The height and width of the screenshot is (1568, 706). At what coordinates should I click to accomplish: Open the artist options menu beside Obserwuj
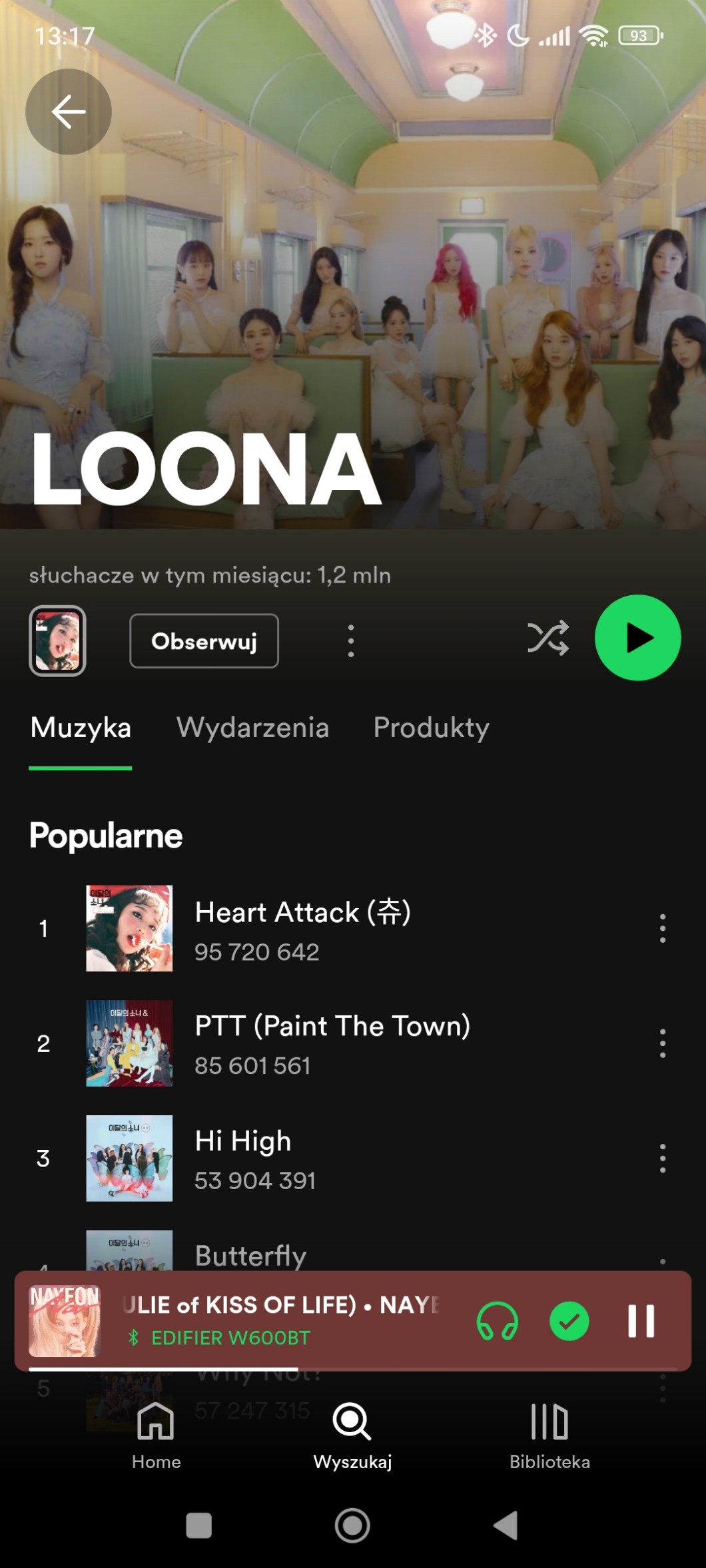pyautogui.click(x=351, y=641)
